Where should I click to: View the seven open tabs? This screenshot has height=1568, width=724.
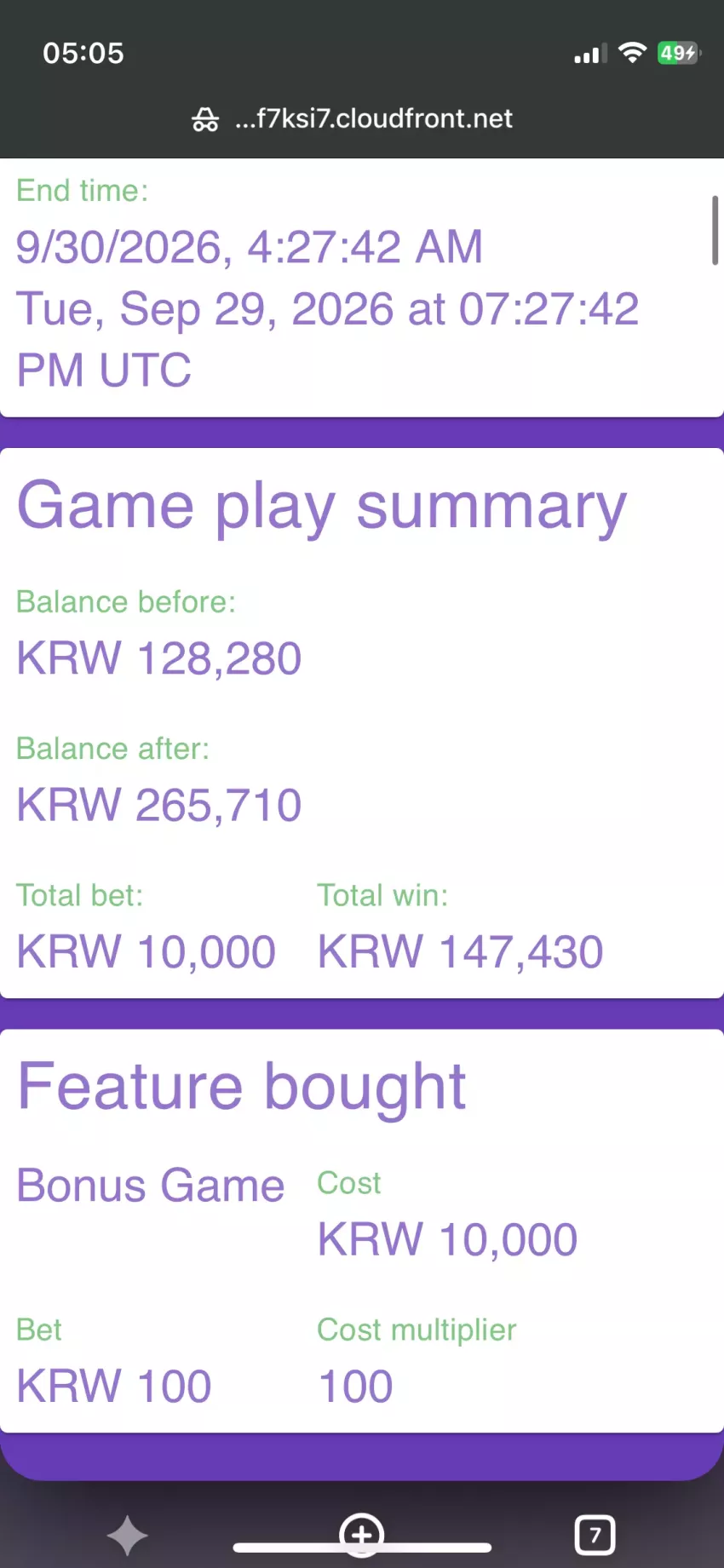595,1536
